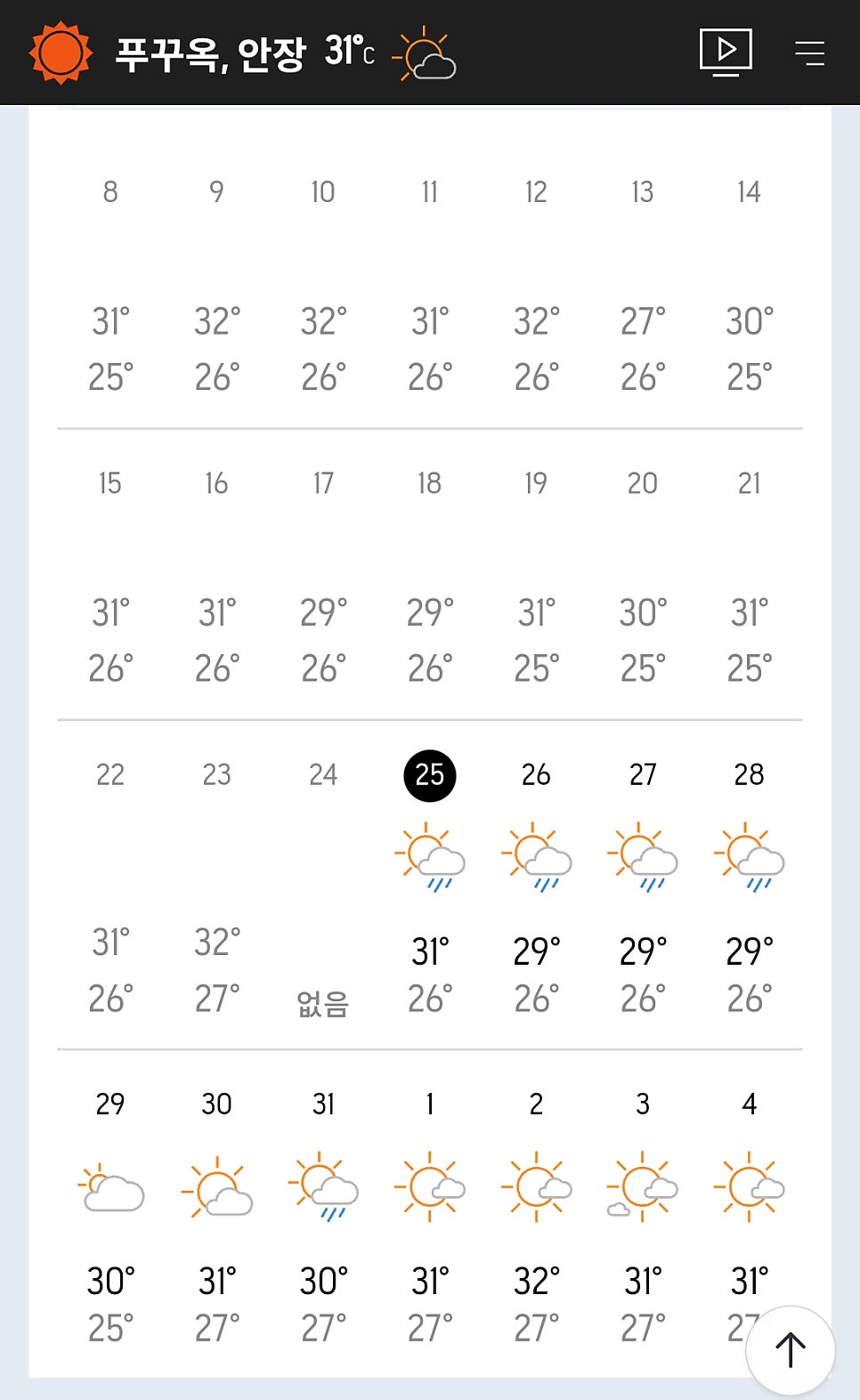The height and width of the screenshot is (1400, 860).
Task: Open the AccuWeather sun logo home
Action: tap(61, 53)
